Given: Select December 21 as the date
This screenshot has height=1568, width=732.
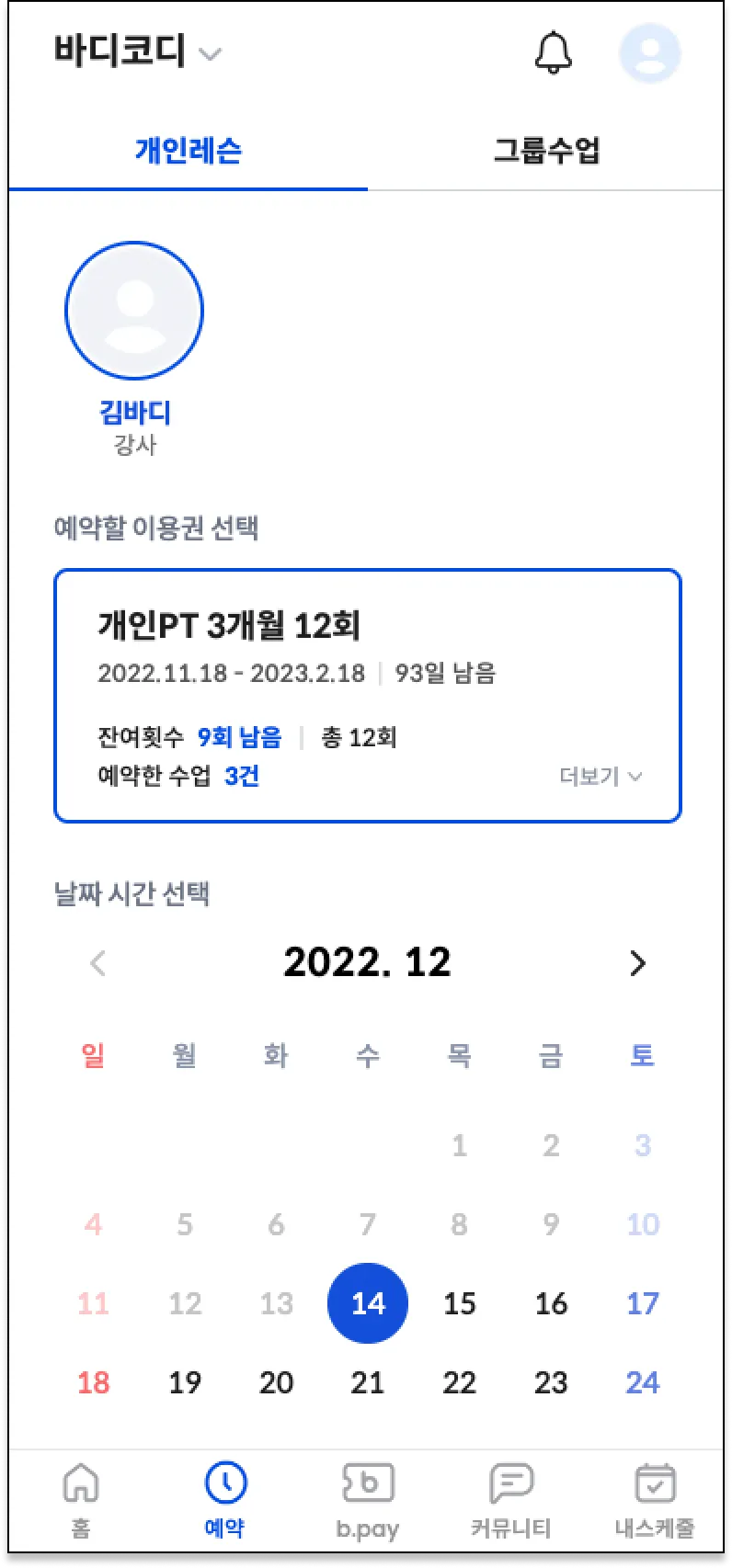Looking at the screenshot, I should 368,1382.
